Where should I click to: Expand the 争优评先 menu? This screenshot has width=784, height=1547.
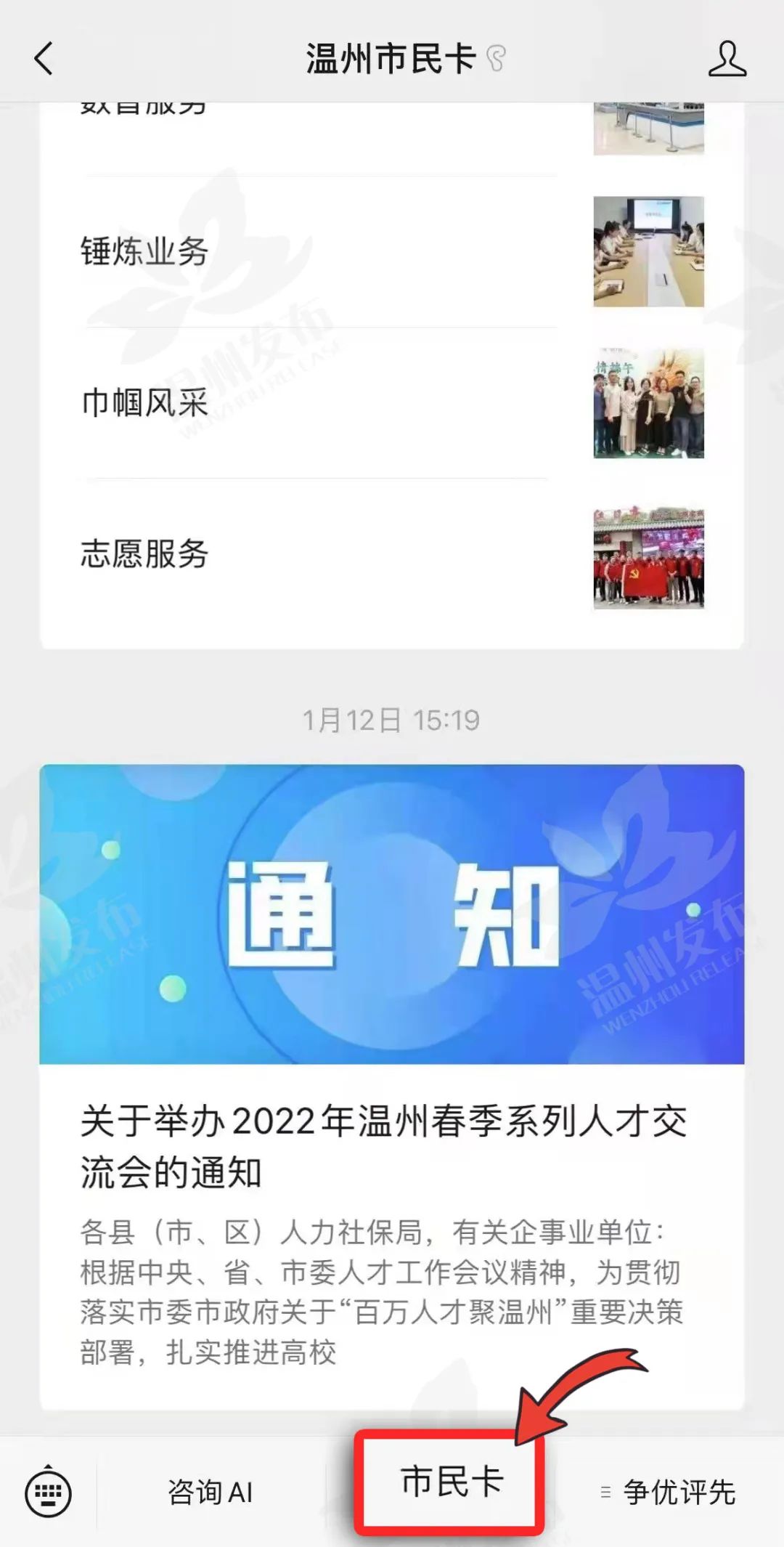668,1493
